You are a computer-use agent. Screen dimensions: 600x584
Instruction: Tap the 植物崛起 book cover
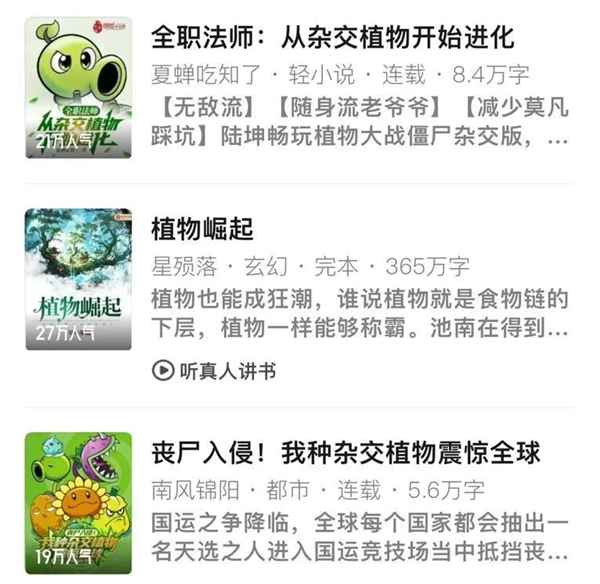tap(79, 279)
